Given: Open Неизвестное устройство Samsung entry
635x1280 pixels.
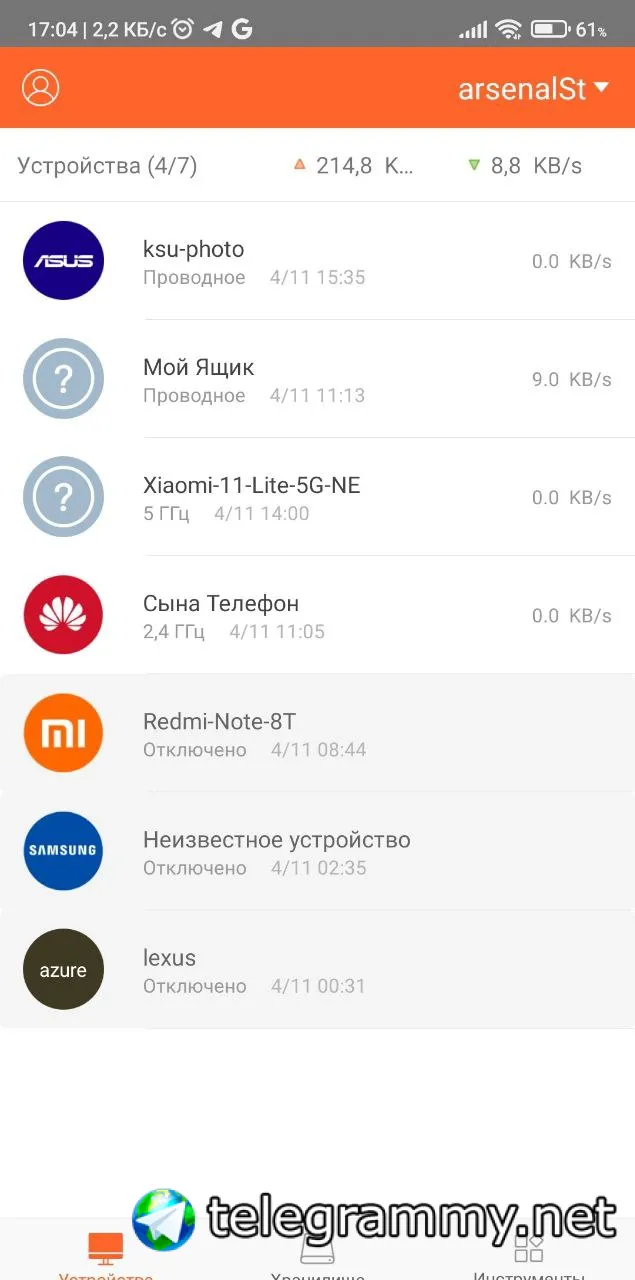Looking at the screenshot, I should 317,851.
